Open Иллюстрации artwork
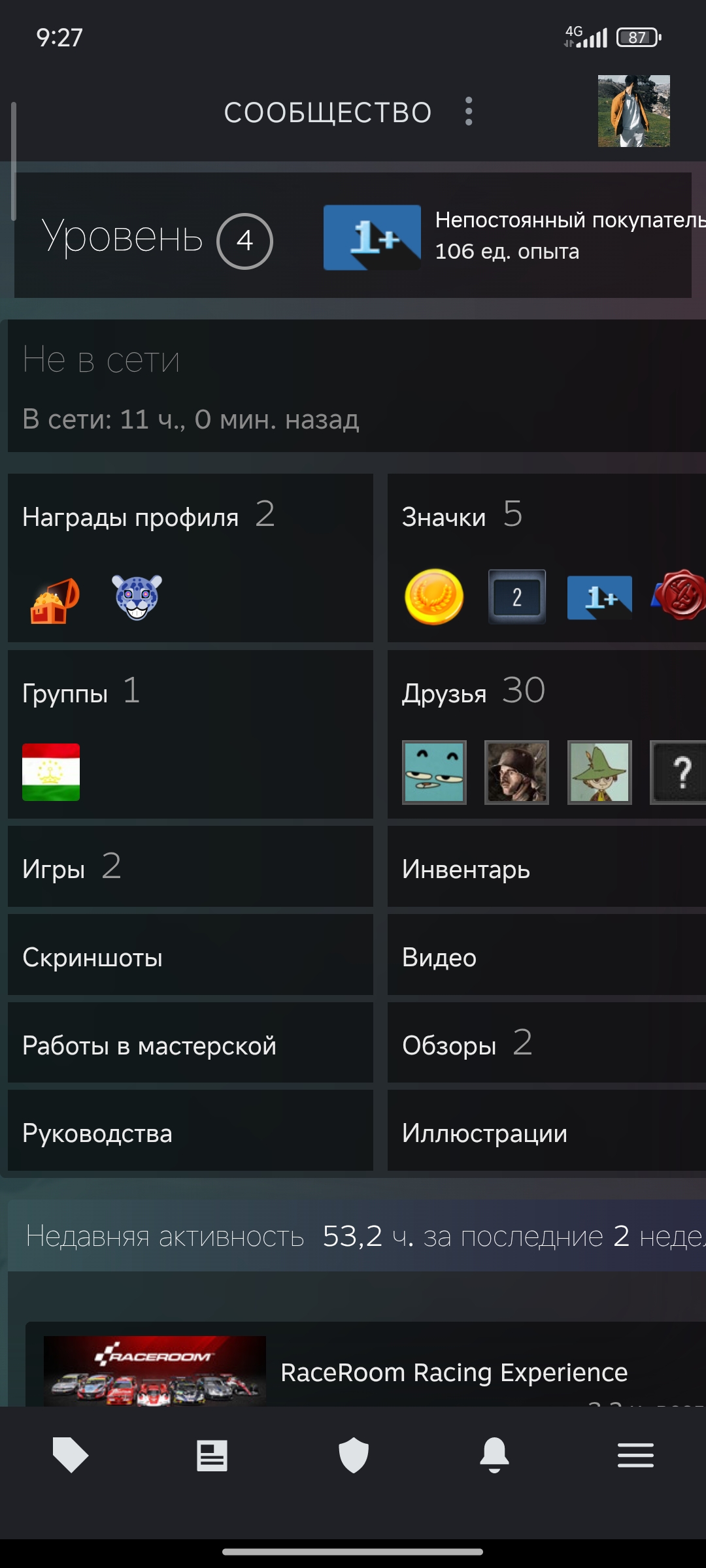 click(x=546, y=1130)
